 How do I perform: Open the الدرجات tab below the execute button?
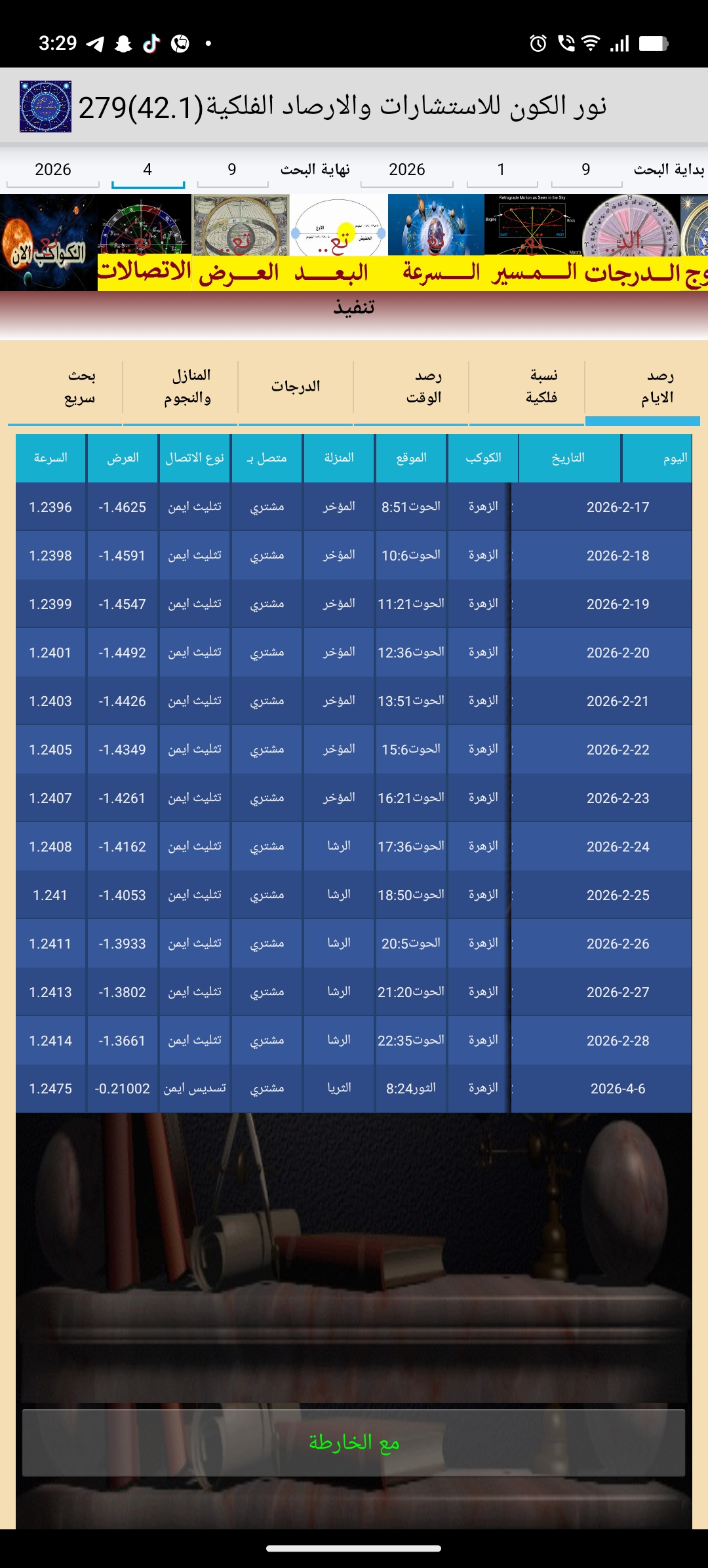(x=296, y=387)
